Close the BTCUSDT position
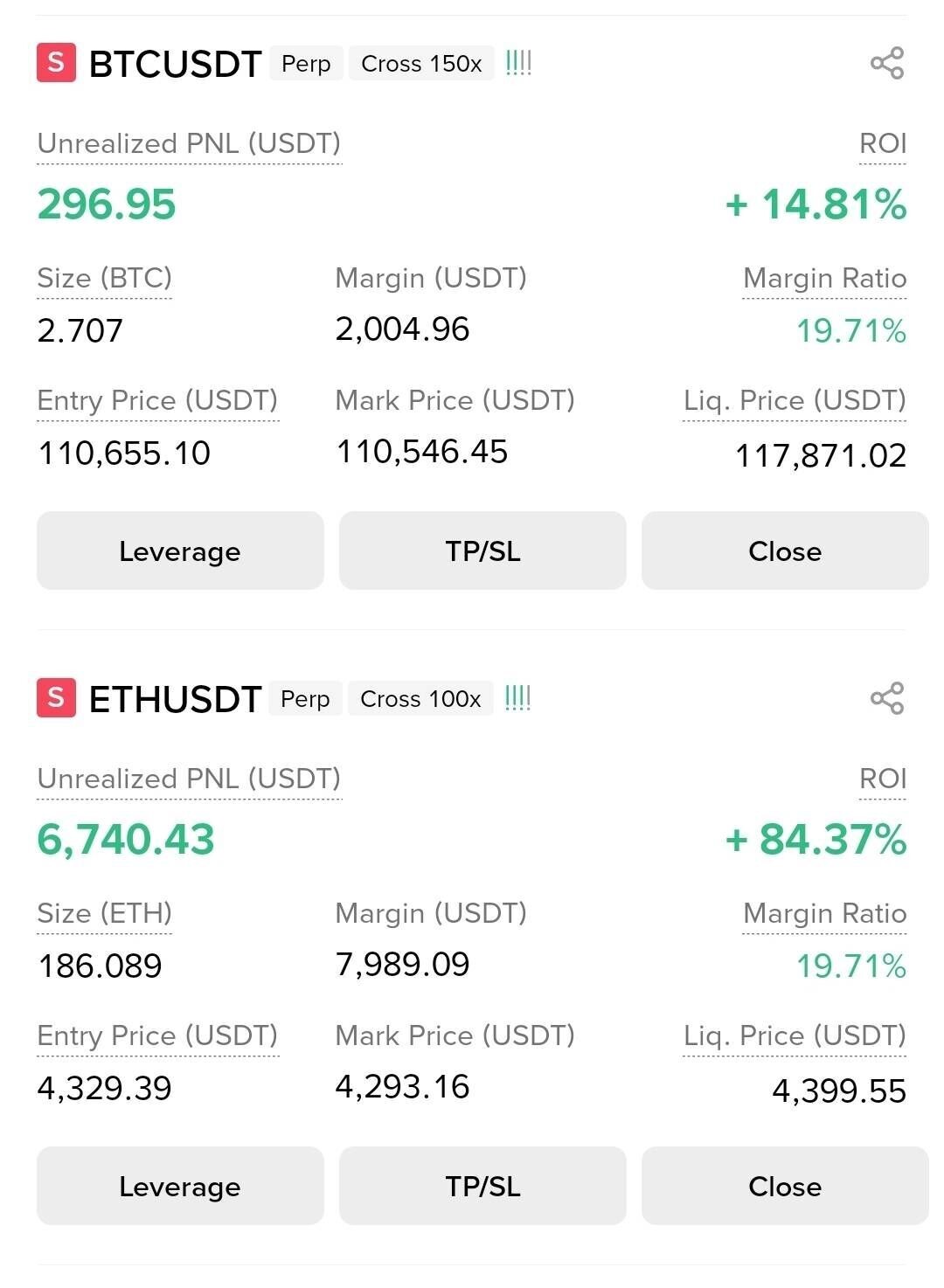 pyautogui.click(x=784, y=551)
